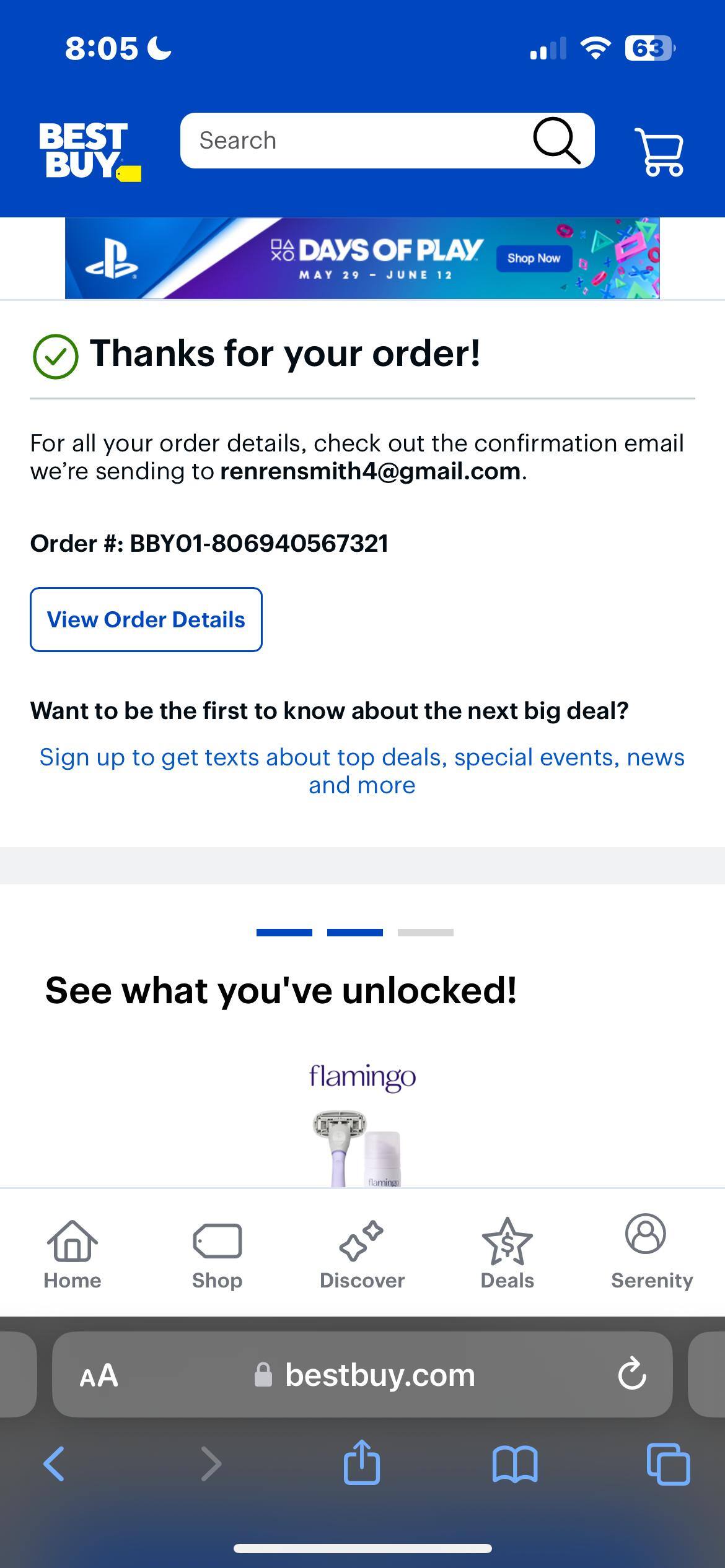Shop Now on Days of Play banner
This screenshot has height=1568, width=725.
[x=533, y=258]
